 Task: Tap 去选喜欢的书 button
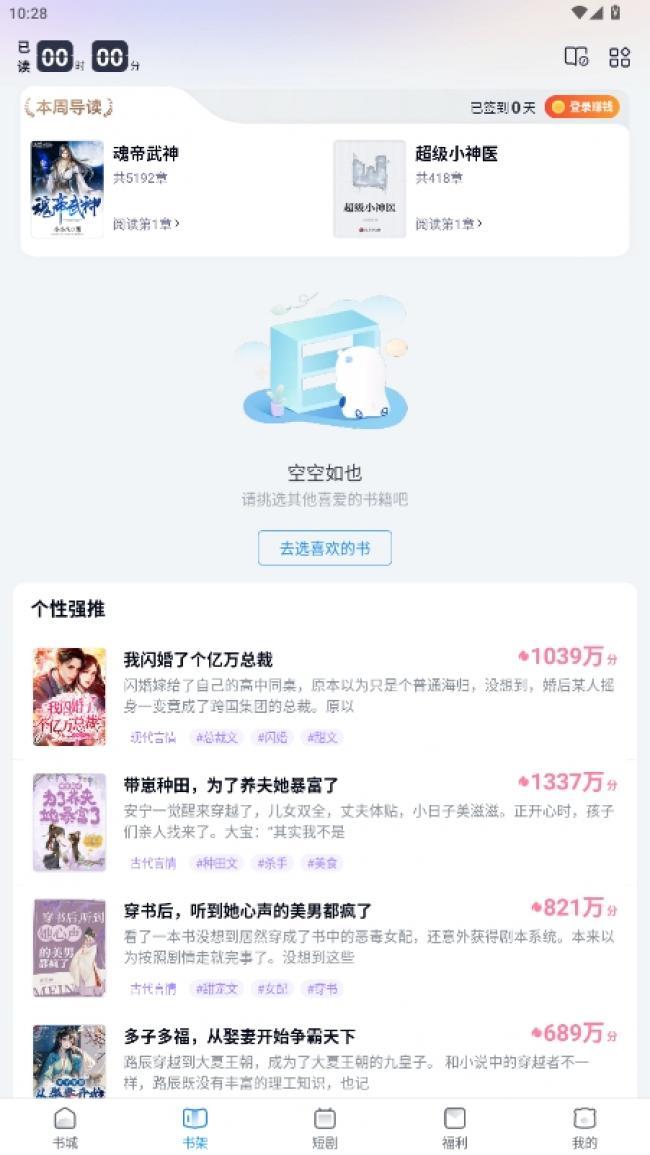tap(325, 548)
